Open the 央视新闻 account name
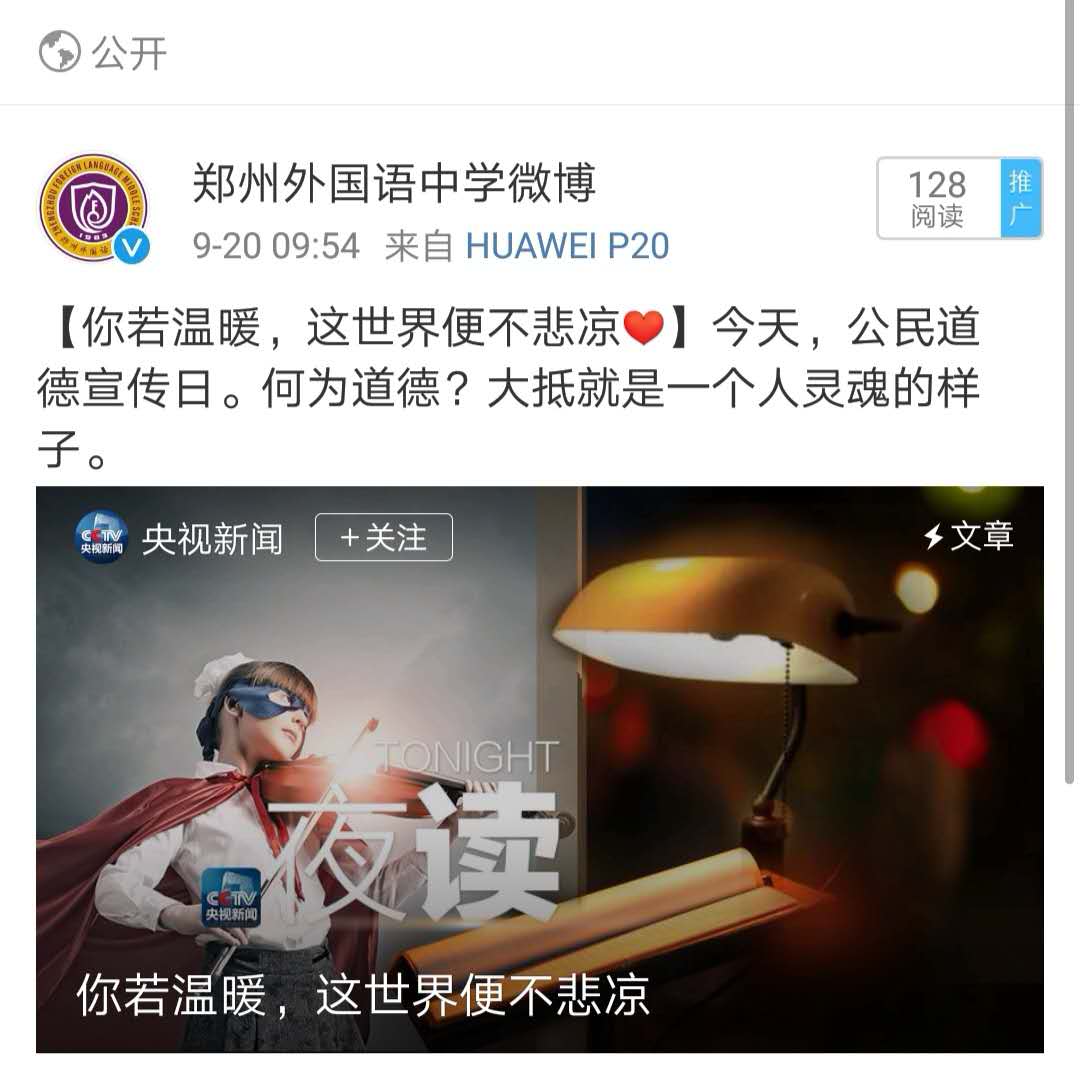This screenshot has height=1070, width=1080. coord(212,540)
